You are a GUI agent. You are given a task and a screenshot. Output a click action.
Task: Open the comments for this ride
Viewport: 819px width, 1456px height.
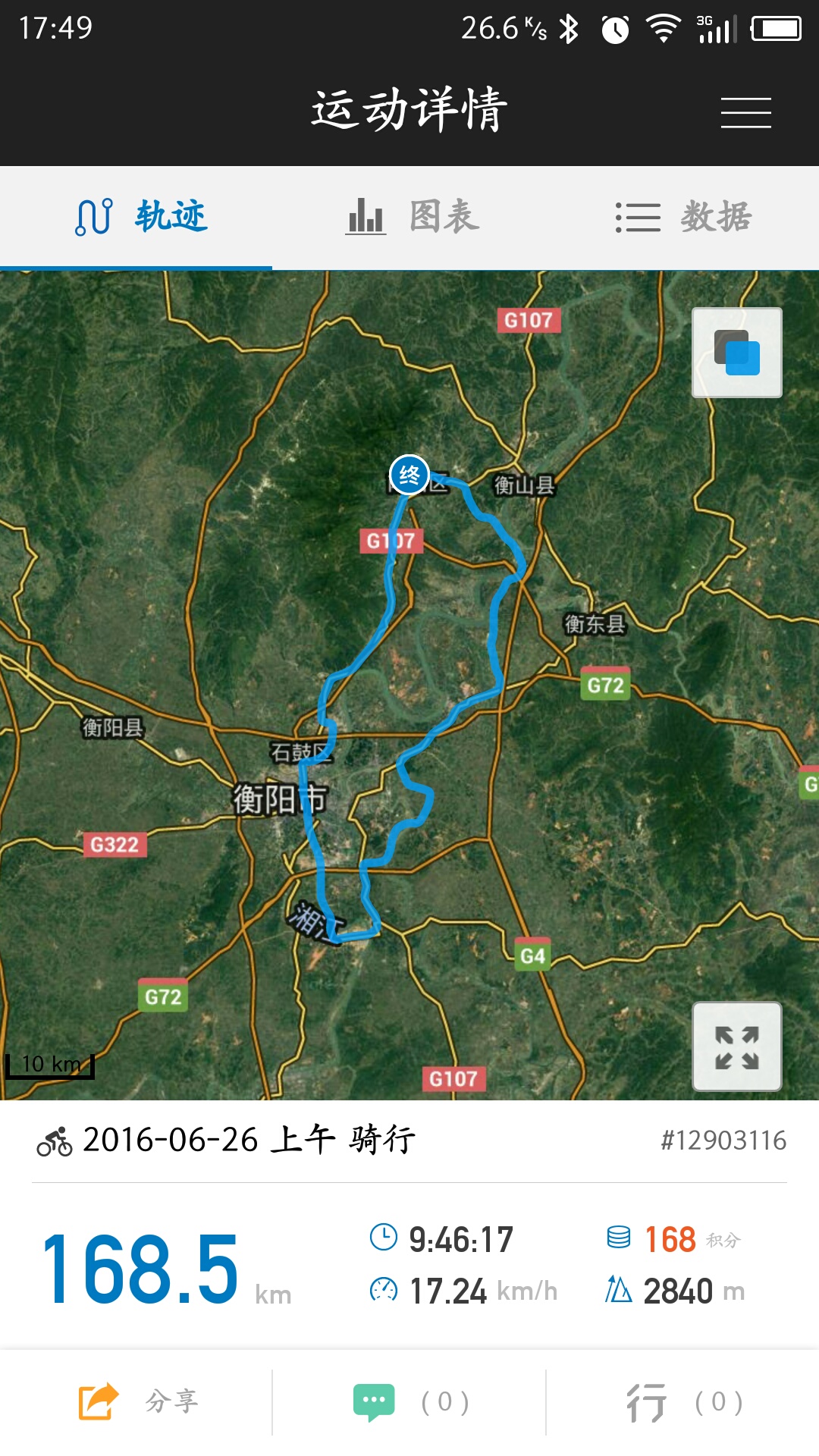point(410,1401)
